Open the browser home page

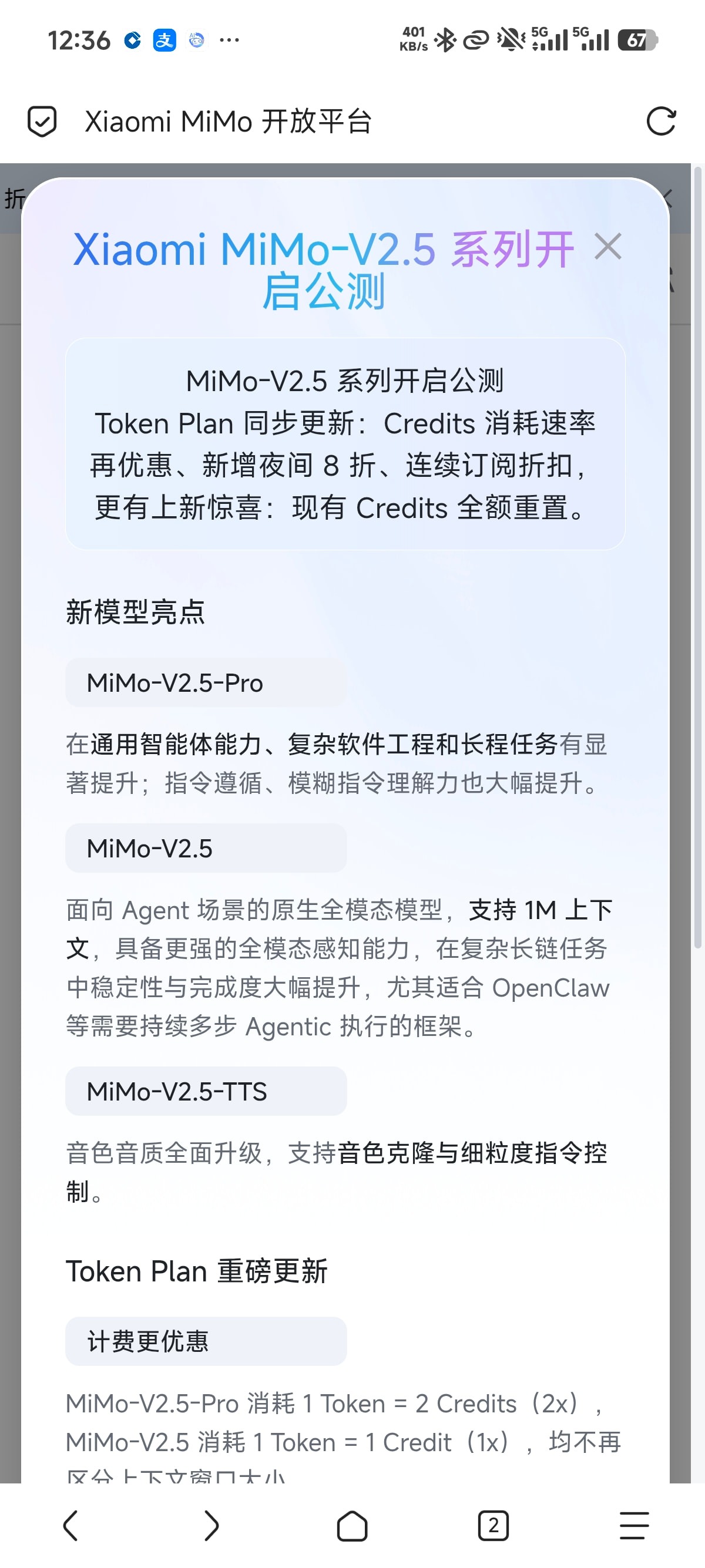coord(352,1525)
